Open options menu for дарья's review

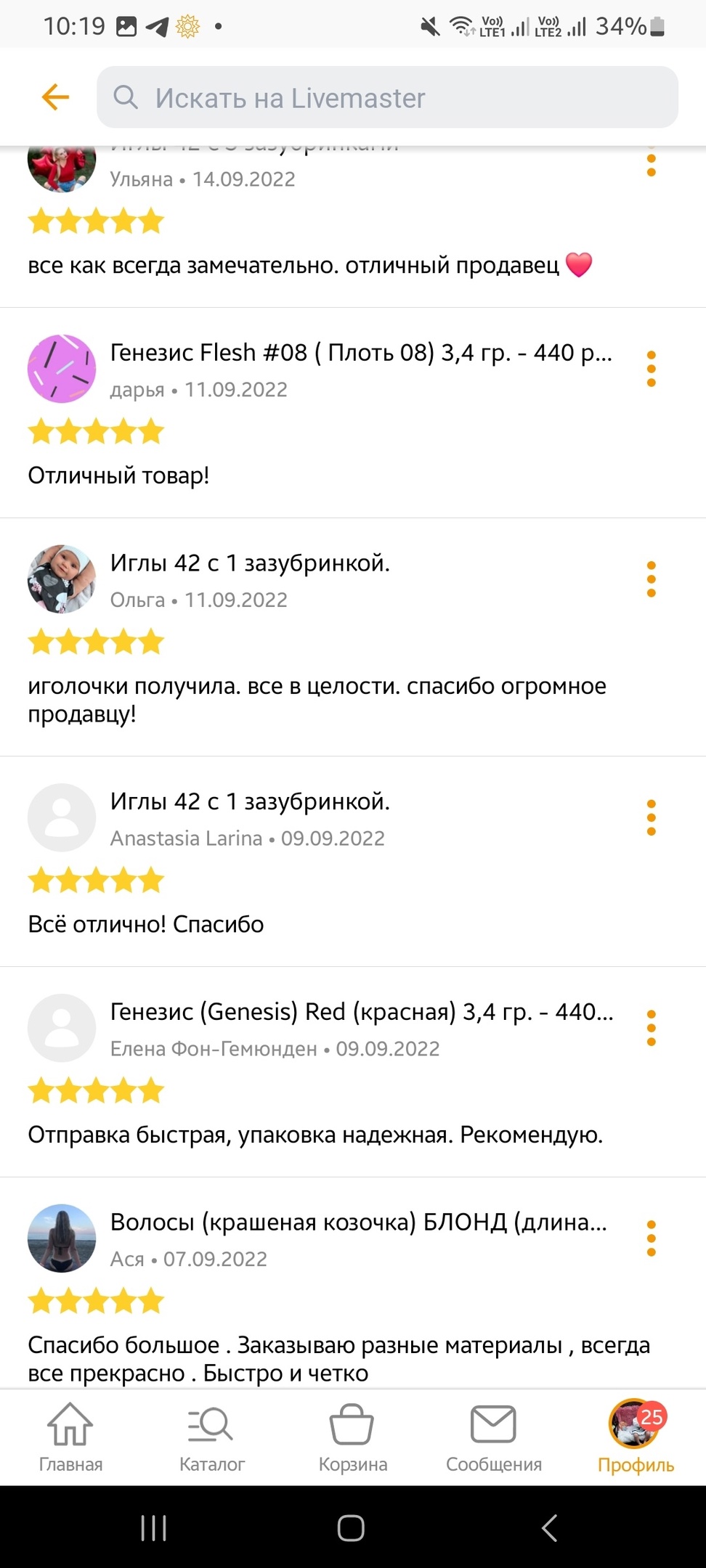651,369
